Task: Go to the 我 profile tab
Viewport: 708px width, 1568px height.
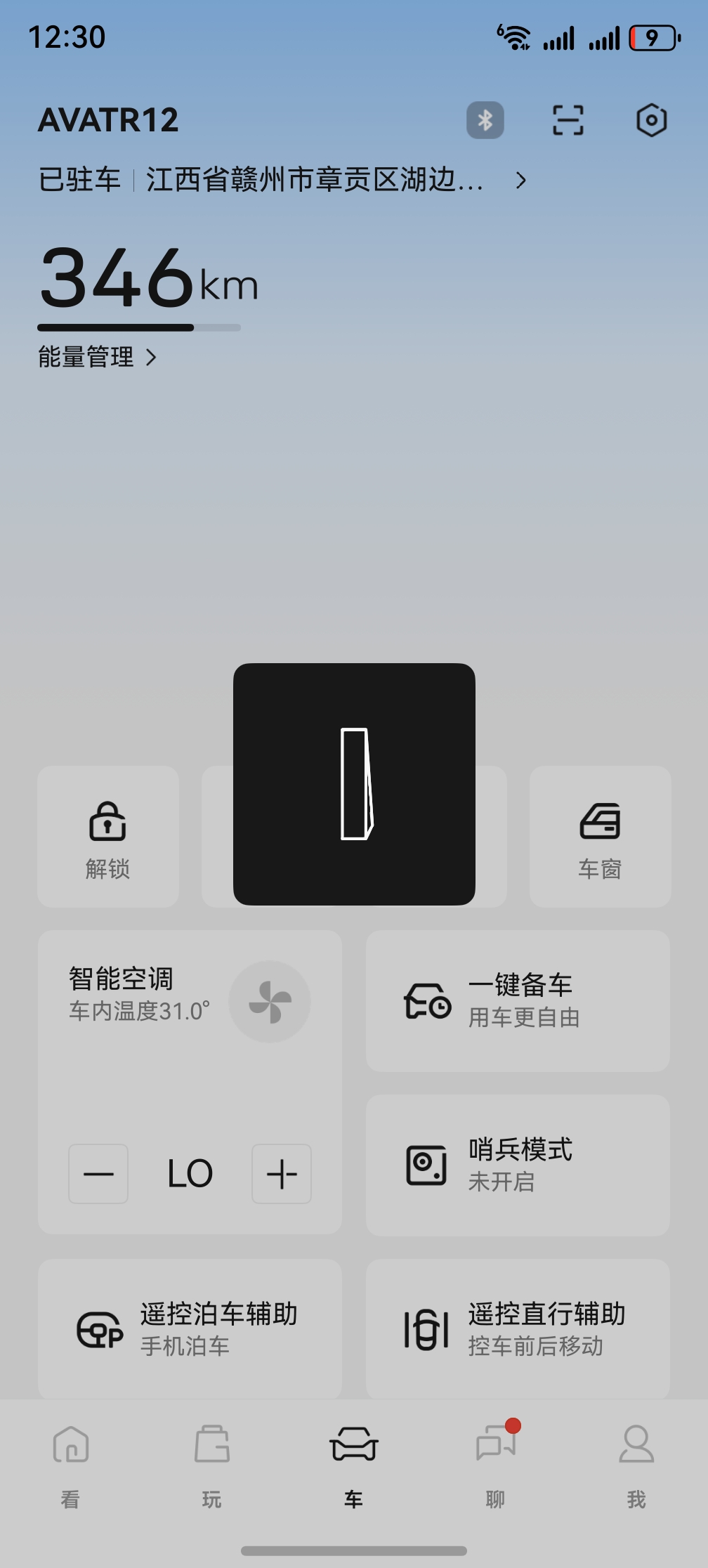Action: (x=636, y=1465)
